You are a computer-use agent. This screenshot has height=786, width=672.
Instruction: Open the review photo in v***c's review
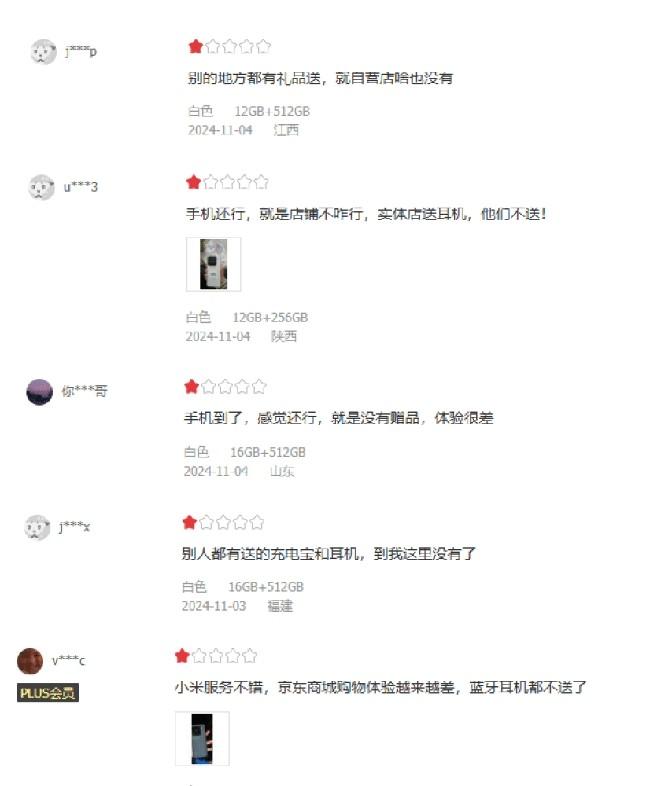click(x=202, y=738)
